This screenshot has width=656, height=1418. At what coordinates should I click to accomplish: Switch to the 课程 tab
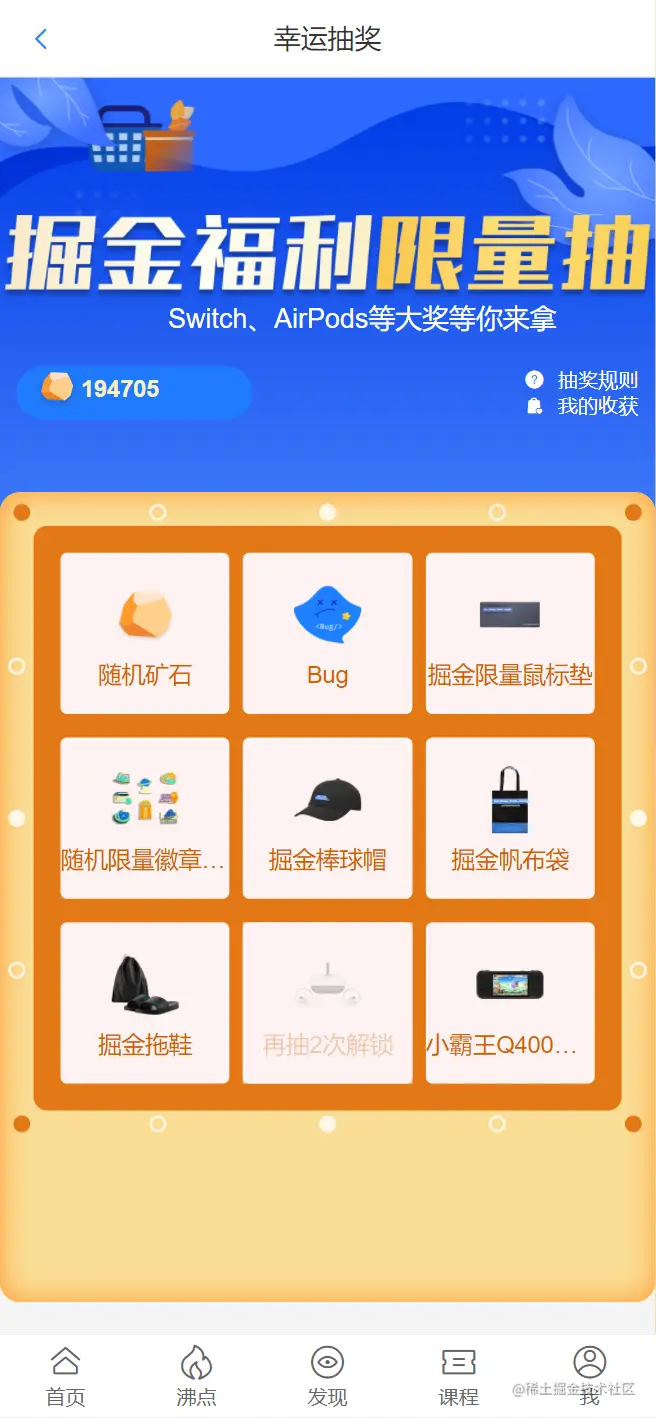point(459,1376)
